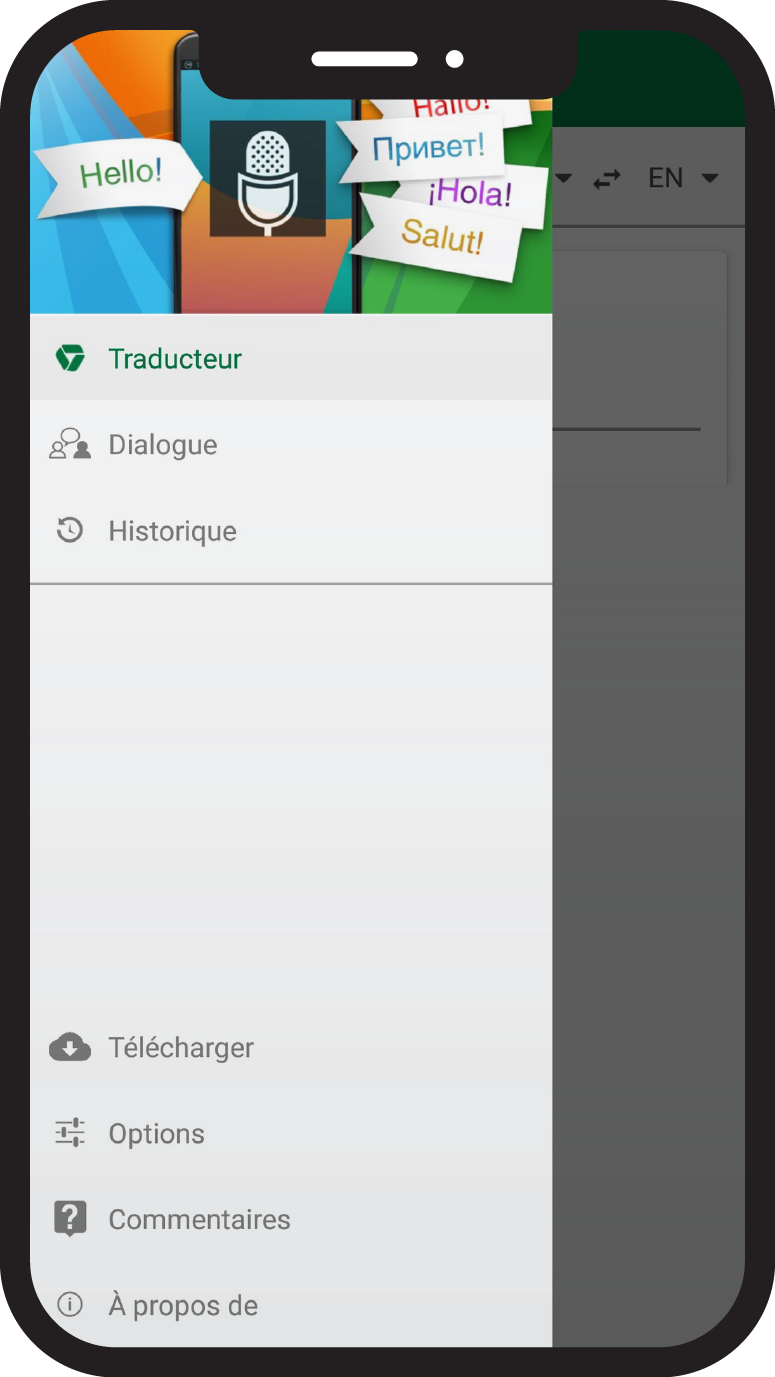Select Télécharger in the drawer

291,1047
